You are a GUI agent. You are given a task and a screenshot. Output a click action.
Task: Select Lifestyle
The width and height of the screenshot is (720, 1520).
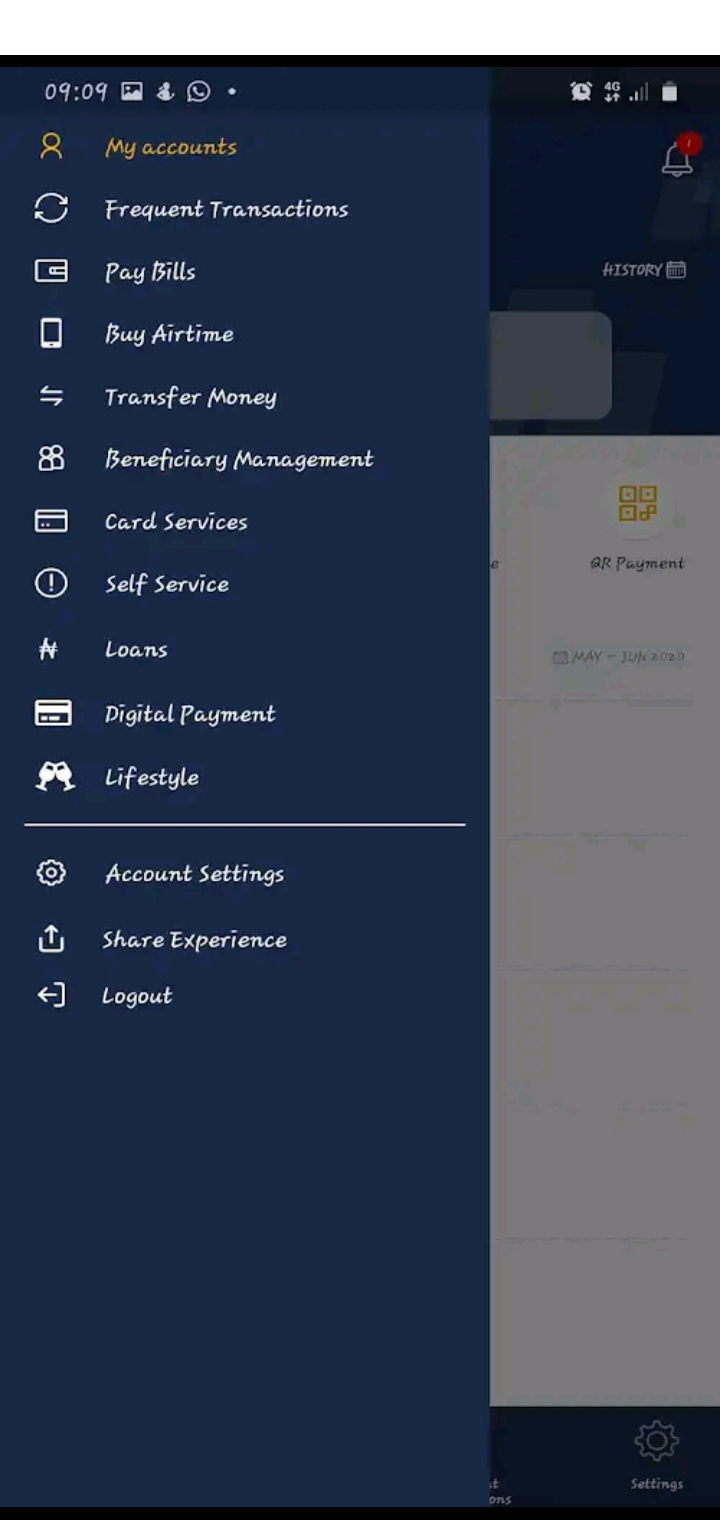pos(152,777)
